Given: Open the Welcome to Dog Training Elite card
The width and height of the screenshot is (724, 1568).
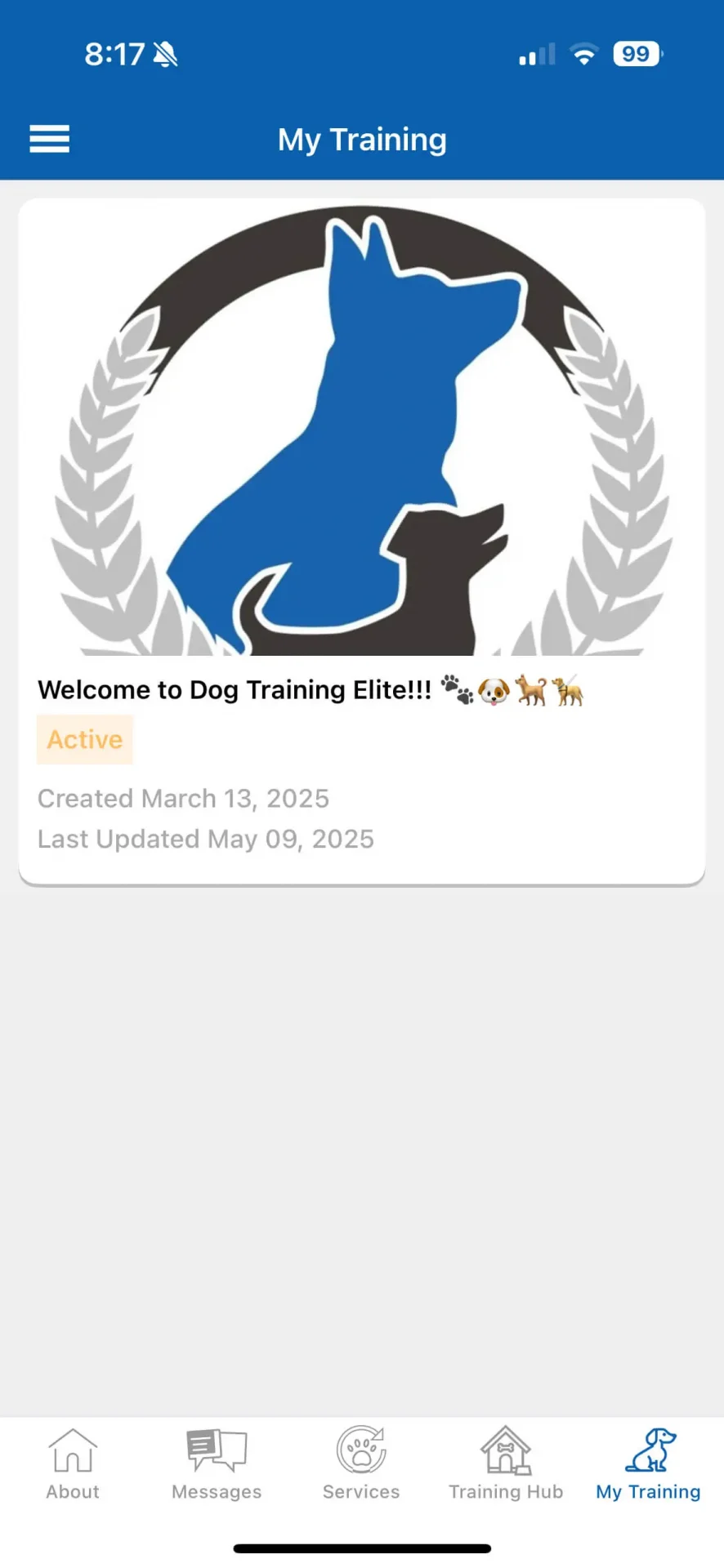Looking at the screenshot, I should coord(362,541).
